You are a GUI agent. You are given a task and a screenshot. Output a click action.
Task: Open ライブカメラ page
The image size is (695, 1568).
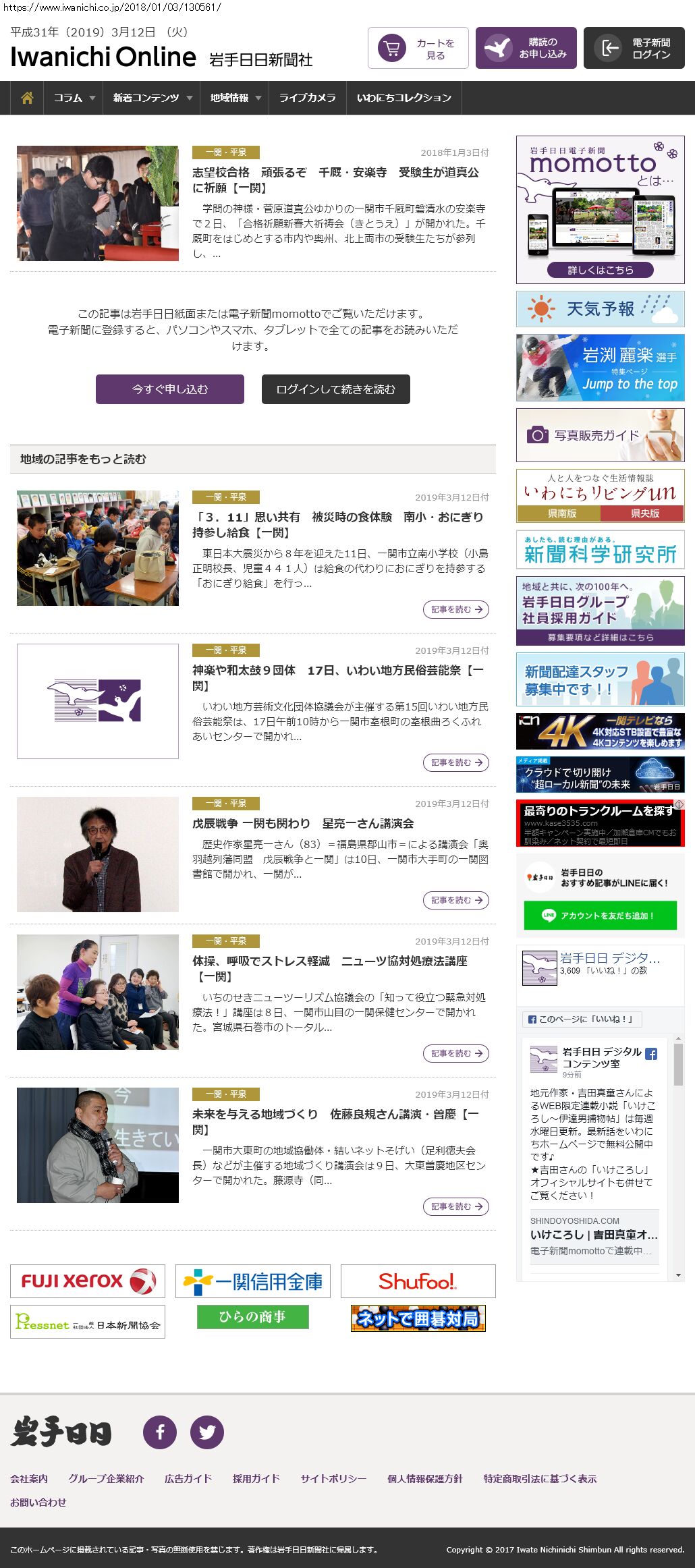(x=307, y=98)
